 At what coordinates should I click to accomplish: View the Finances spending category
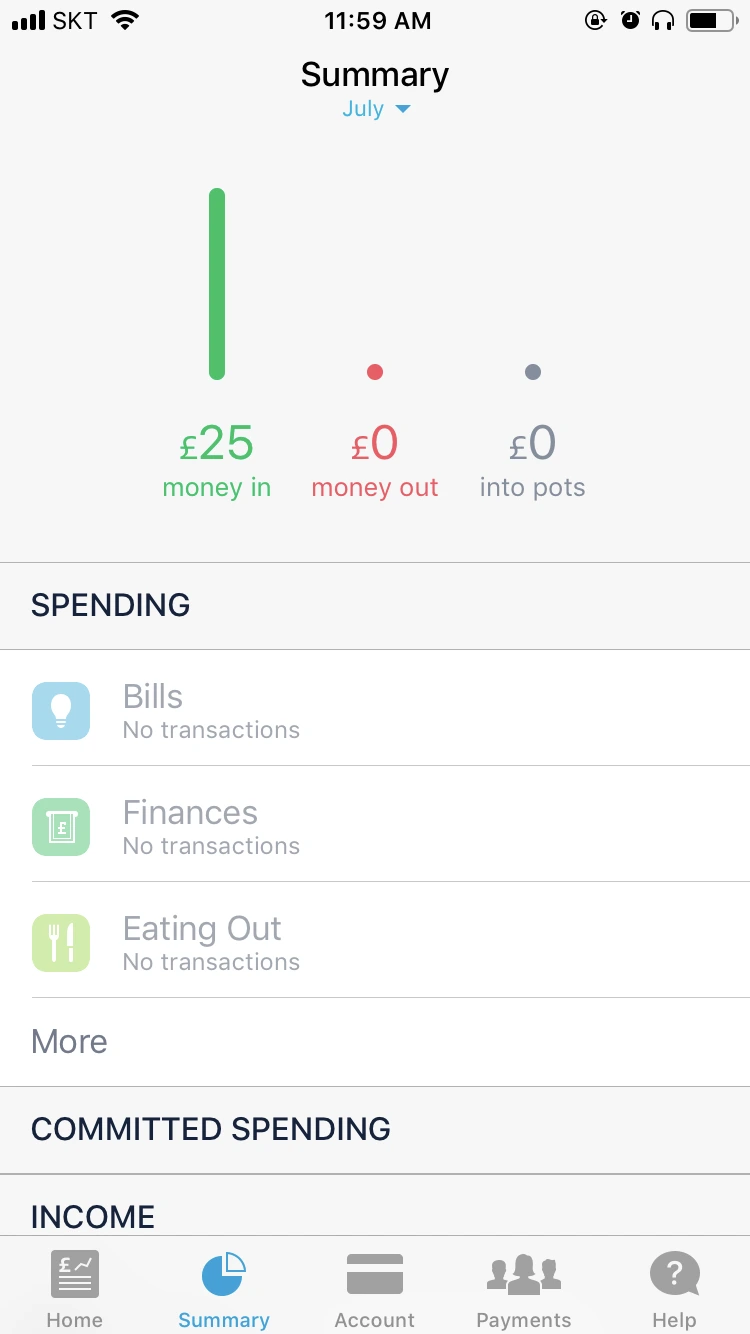tap(375, 826)
